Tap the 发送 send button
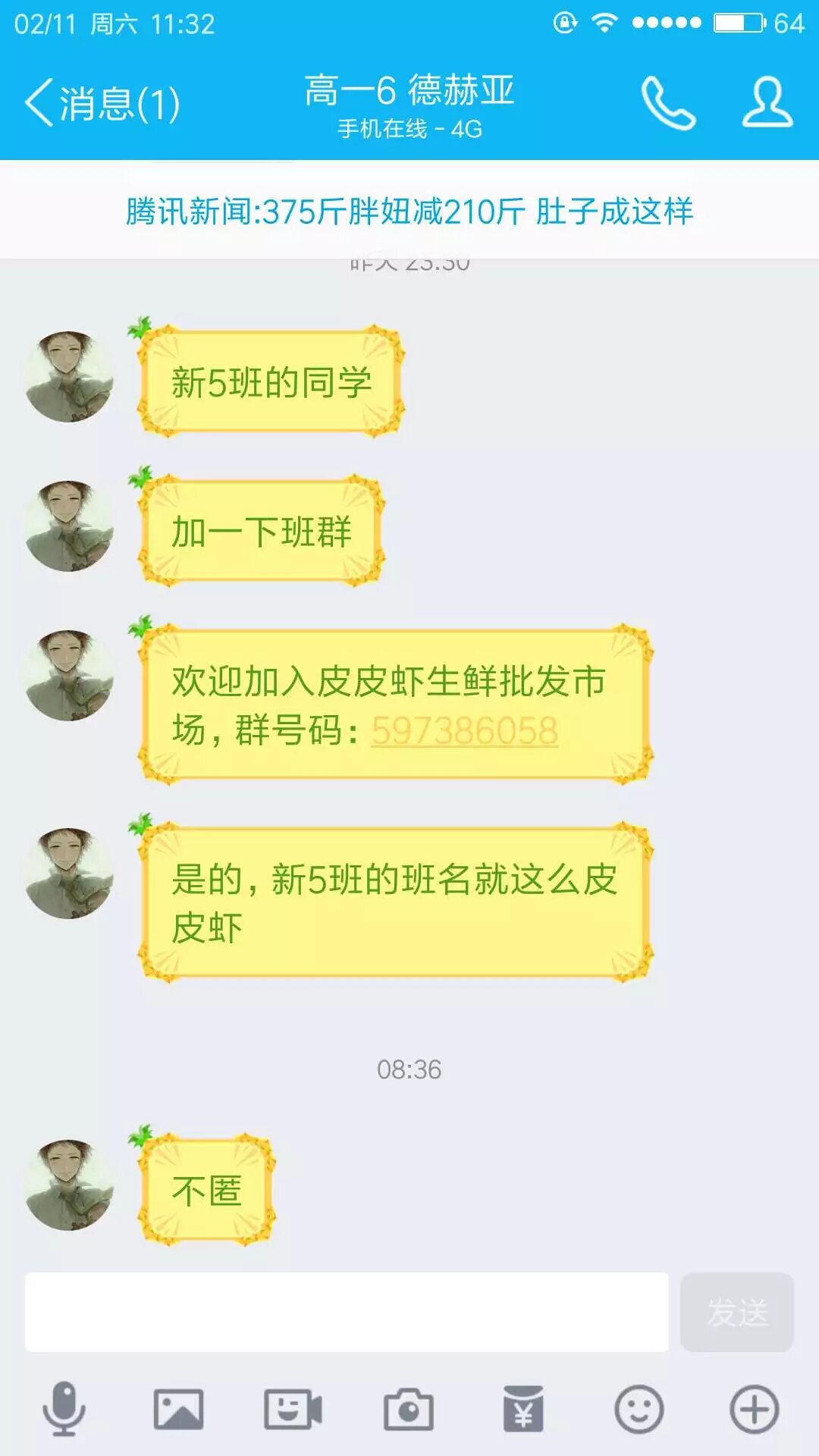The image size is (819, 1456). tap(736, 1312)
